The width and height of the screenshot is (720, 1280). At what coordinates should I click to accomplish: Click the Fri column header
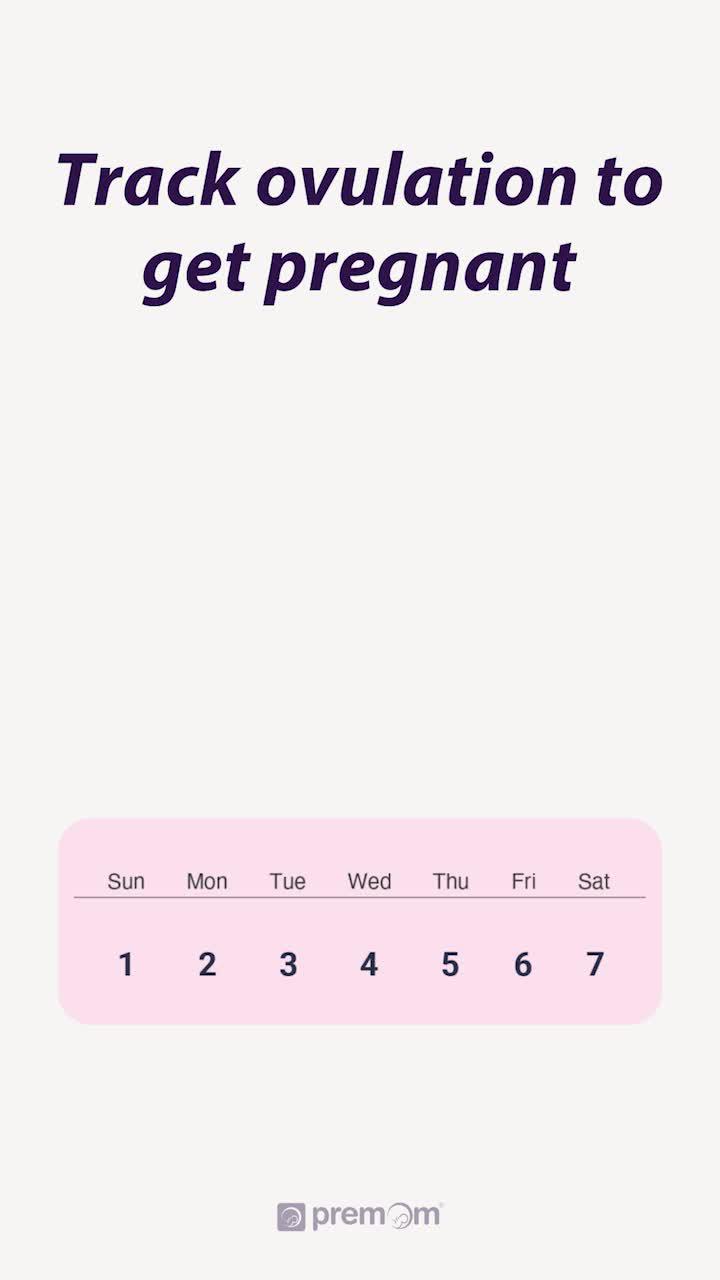tap(523, 882)
